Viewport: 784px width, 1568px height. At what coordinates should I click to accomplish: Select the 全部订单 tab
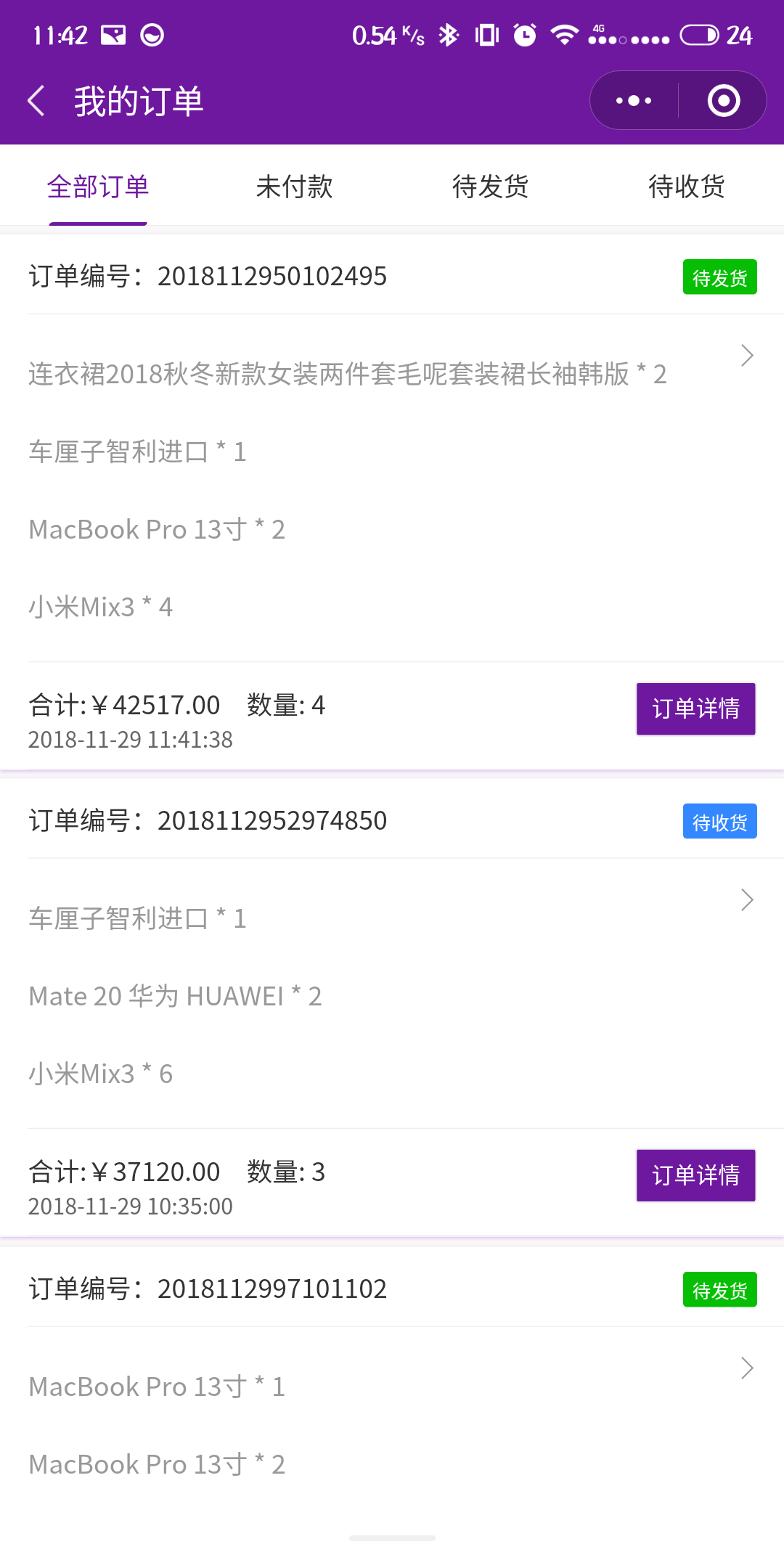pos(98,187)
